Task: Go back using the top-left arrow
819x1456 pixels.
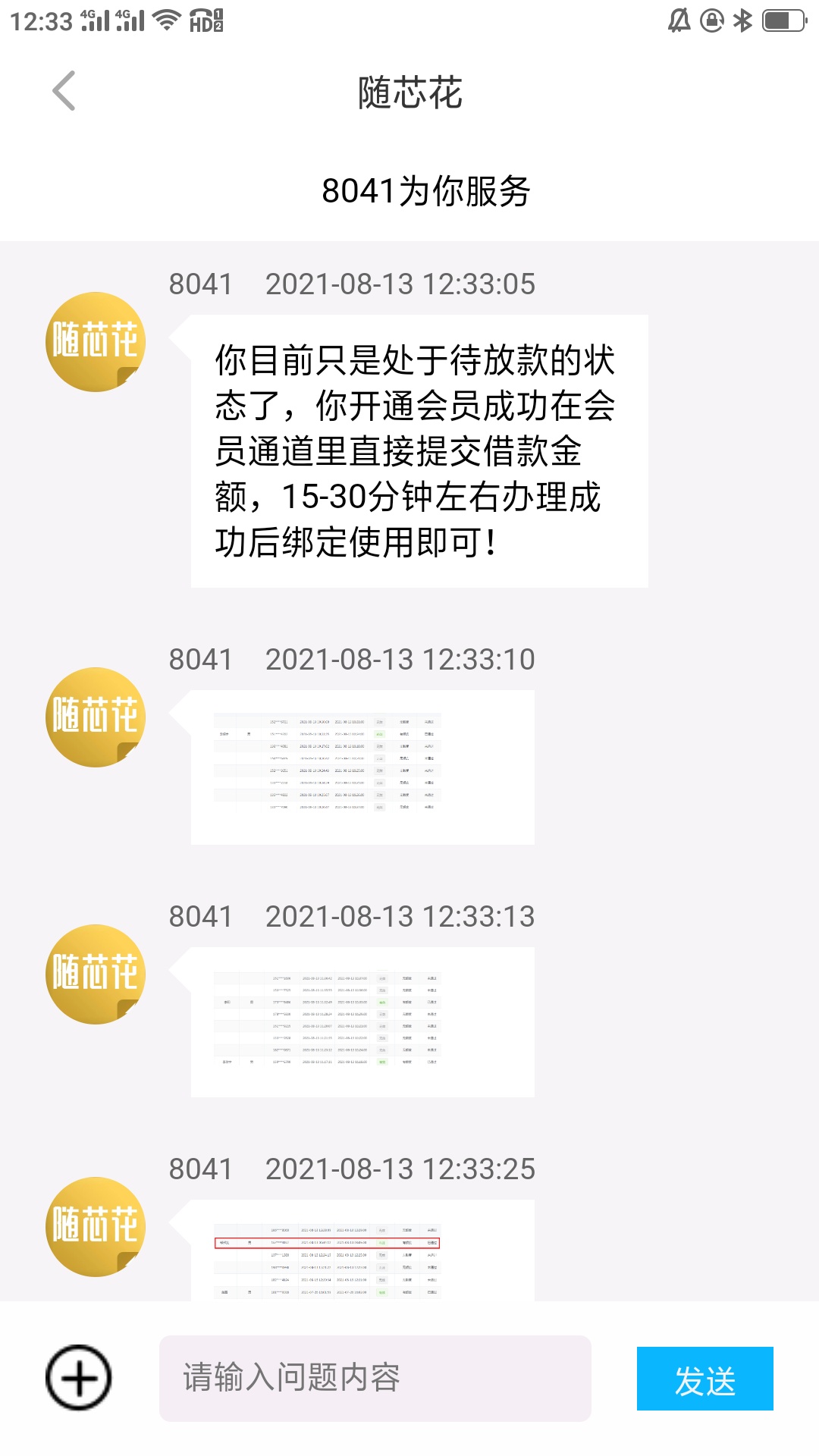Action: click(x=64, y=91)
